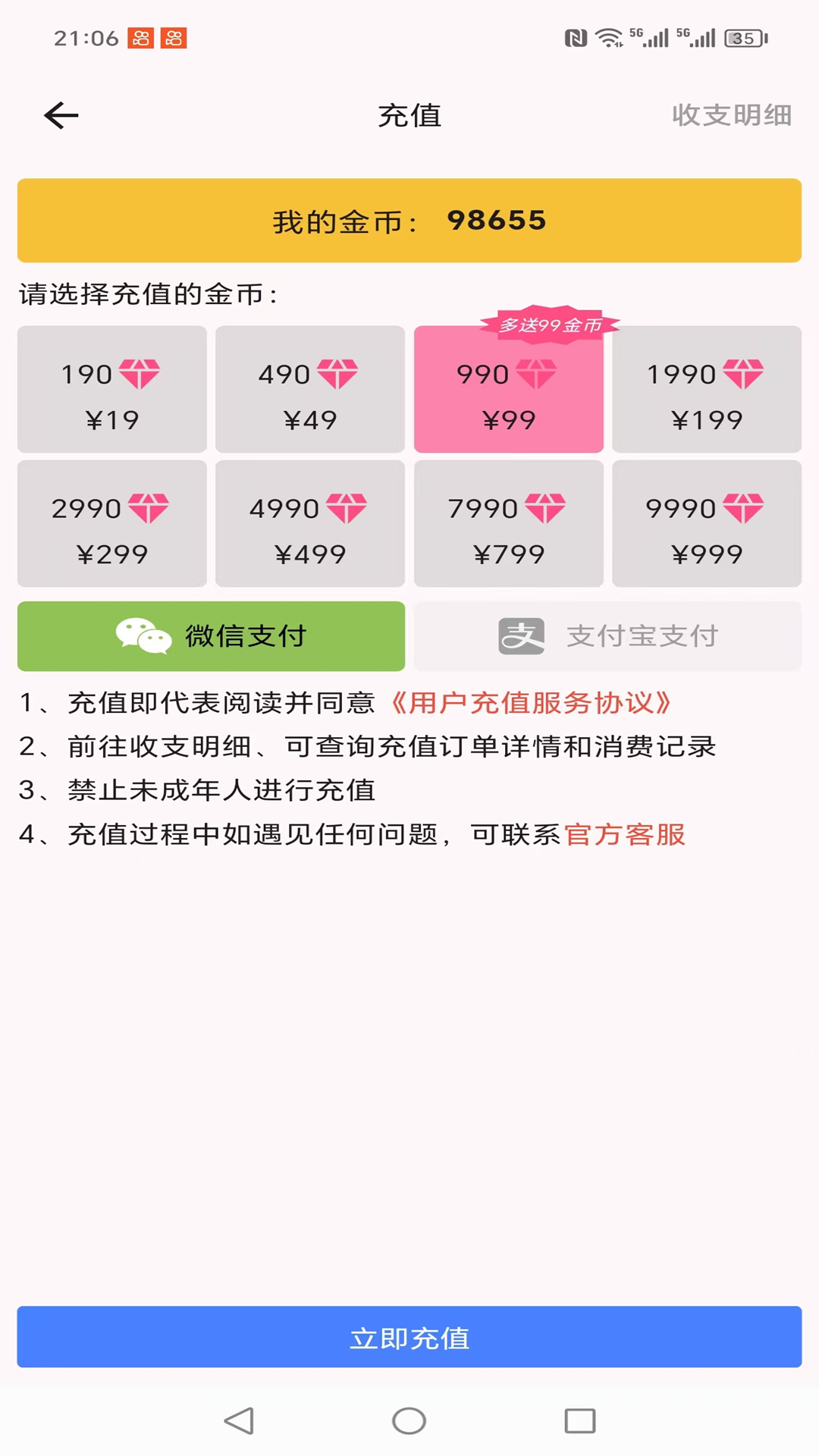Select the 2990 coins recharge option
The height and width of the screenshot is (1456, 819).
click(x=111, y=523)
